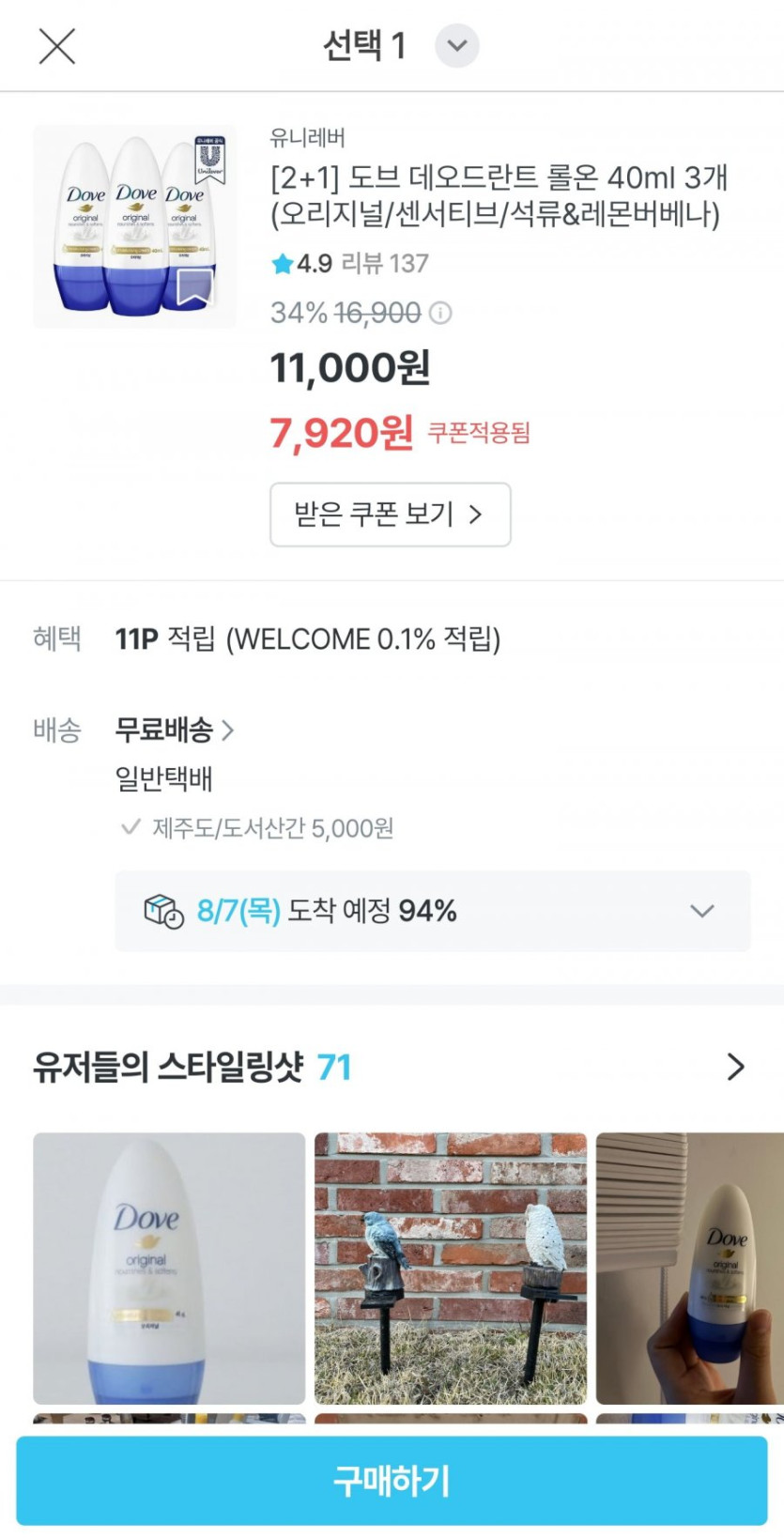View received coupons via 받은 쿠폰 보기
The height and width of the screenshot is (1538, 784).
point(390,515)
